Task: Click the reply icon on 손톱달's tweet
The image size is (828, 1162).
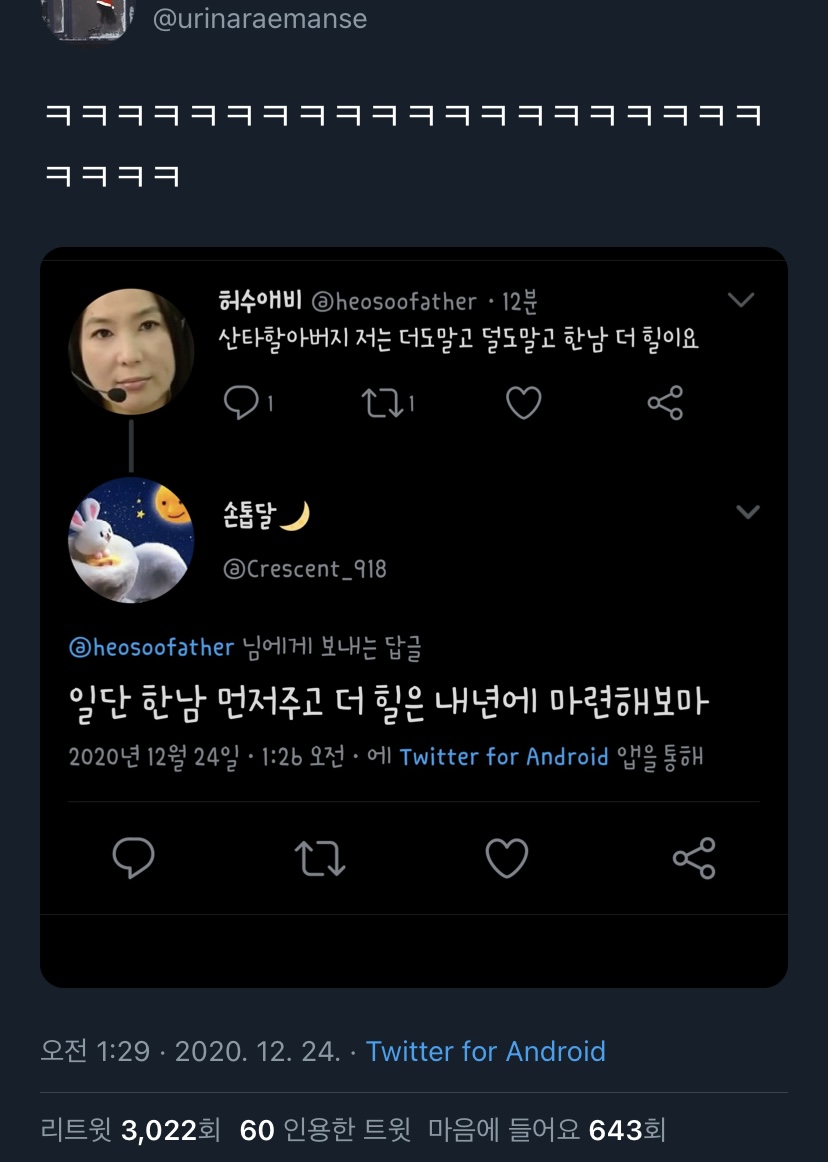Action: point(135,858)
